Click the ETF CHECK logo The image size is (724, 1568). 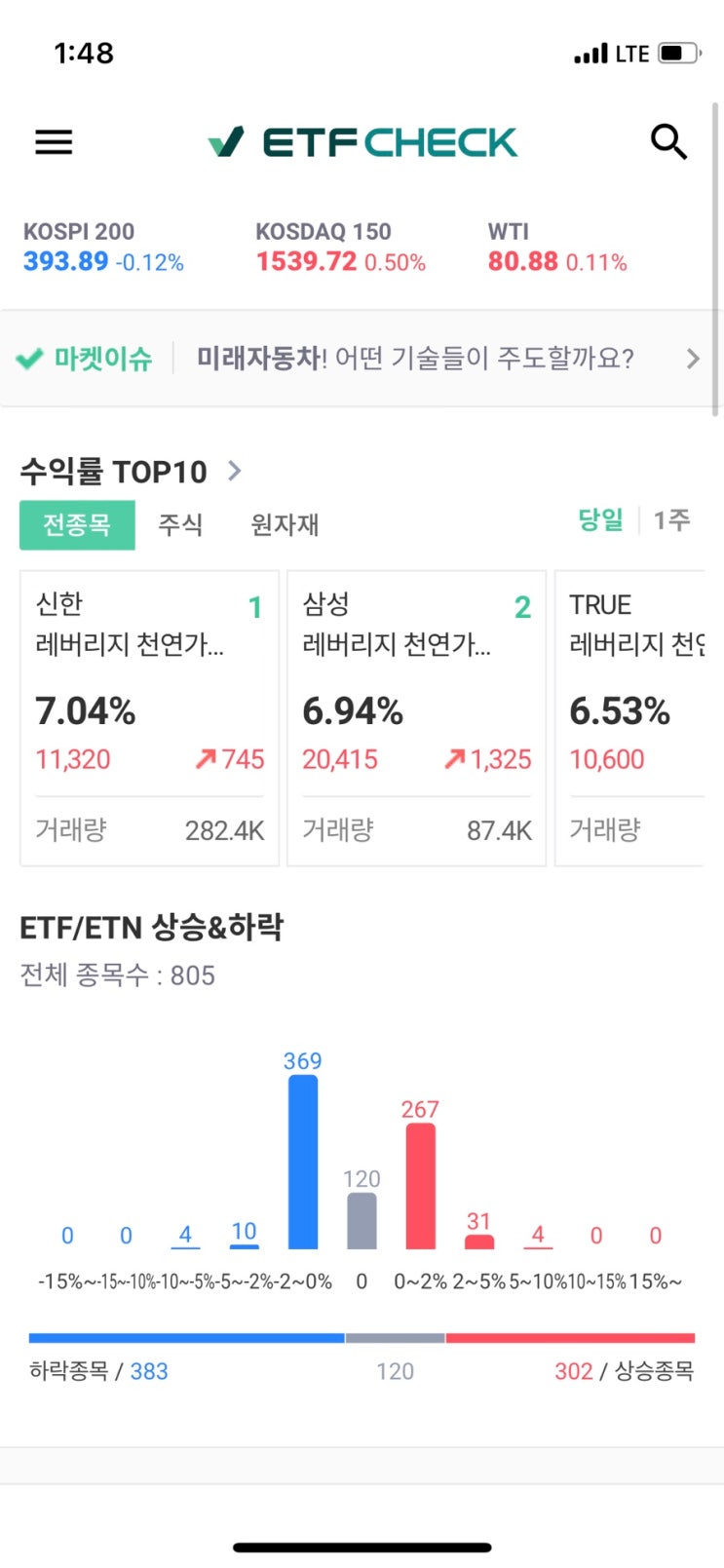coord(362,141)
